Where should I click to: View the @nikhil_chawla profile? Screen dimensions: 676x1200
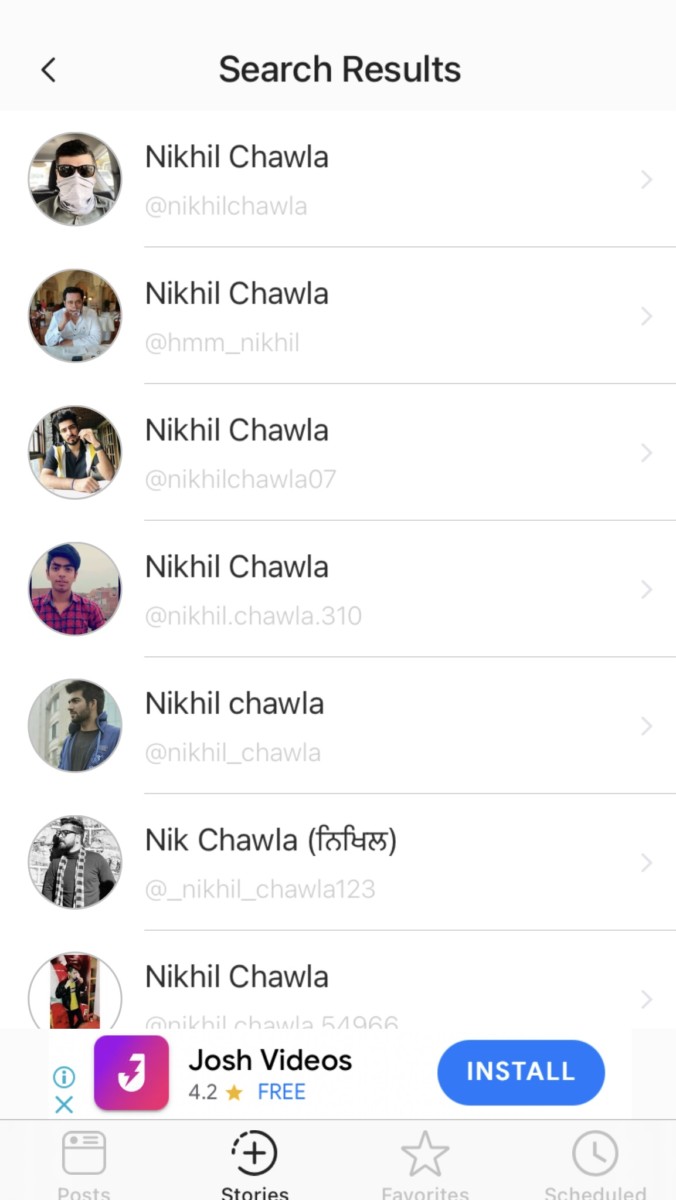(x=338, y=726)
